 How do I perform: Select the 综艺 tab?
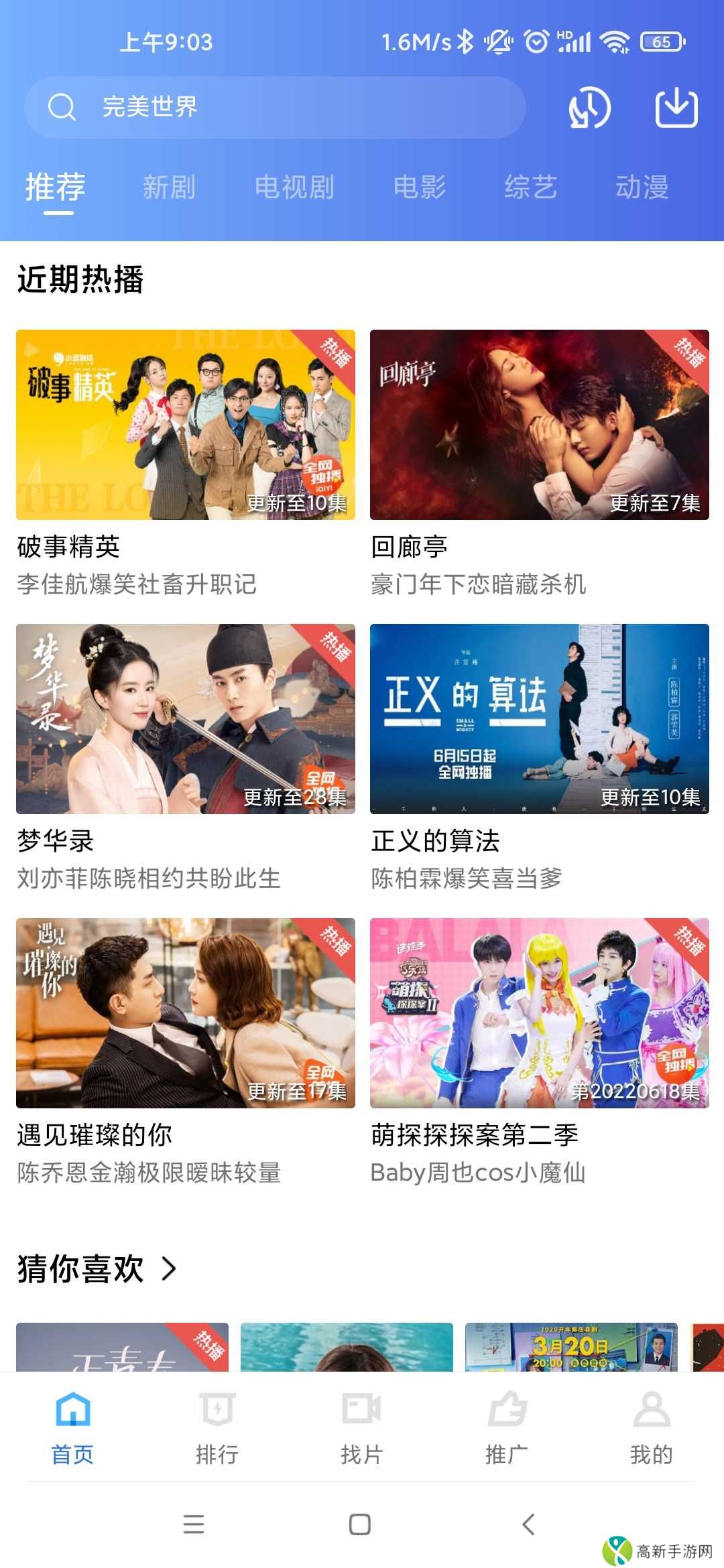(531, 188)
